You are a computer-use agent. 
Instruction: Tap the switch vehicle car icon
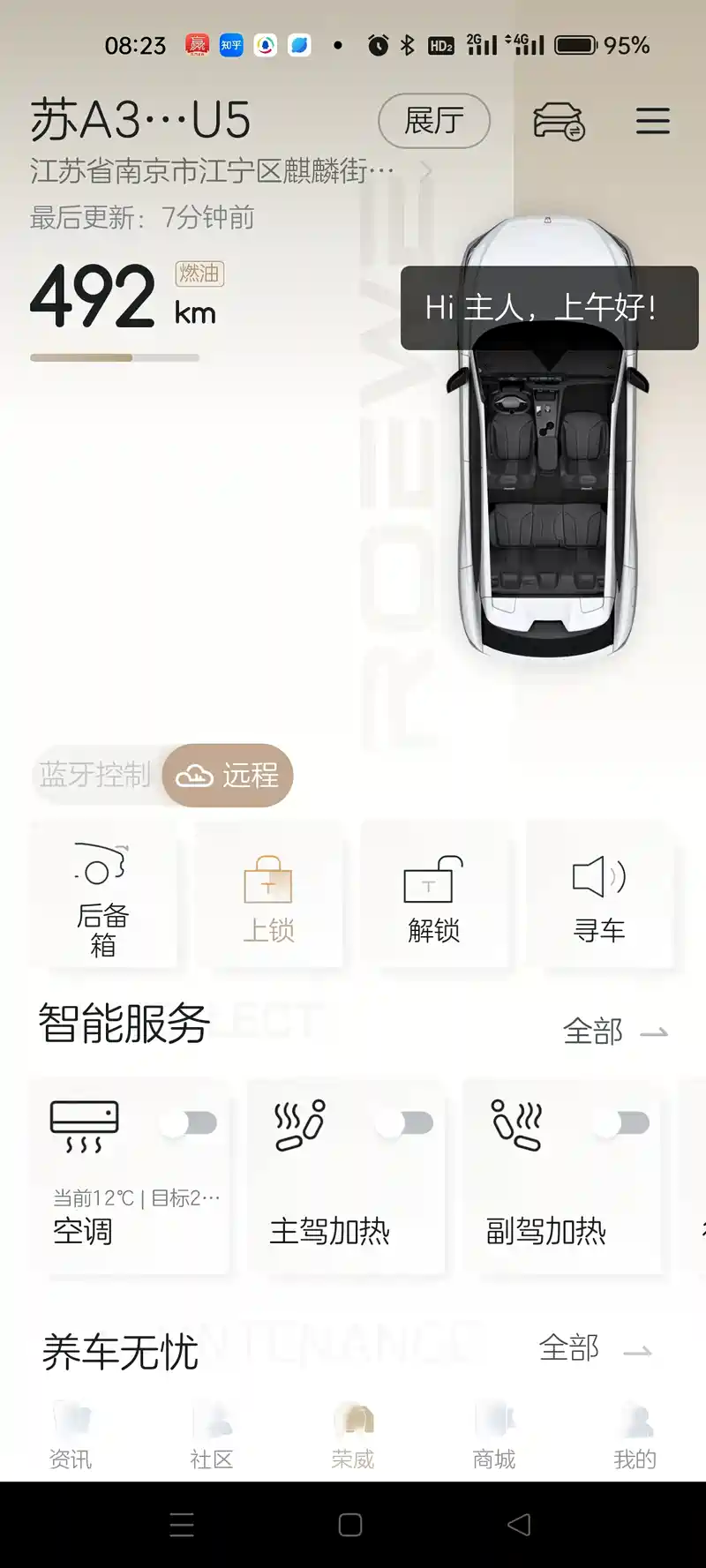pyautogui.click(x=559, y=121)
